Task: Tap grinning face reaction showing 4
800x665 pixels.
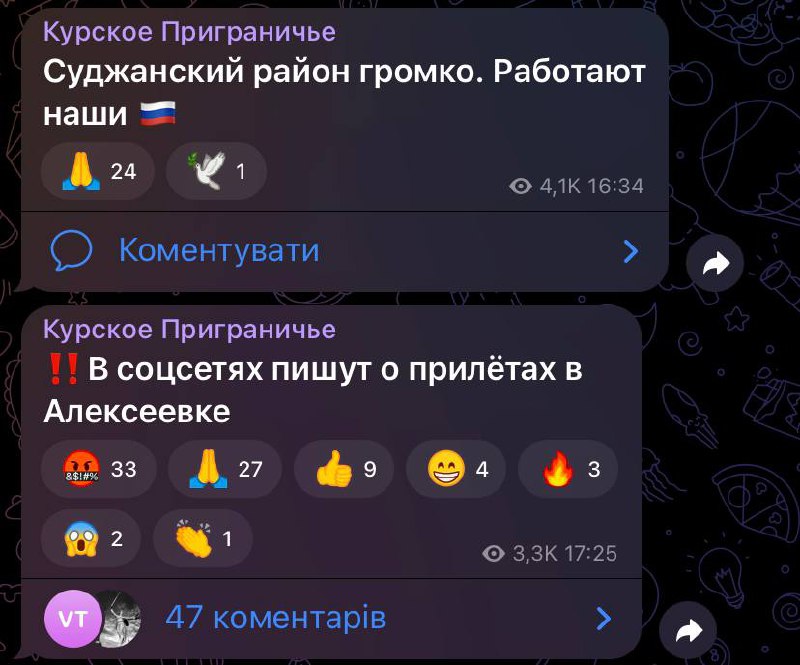Action: 456,469
